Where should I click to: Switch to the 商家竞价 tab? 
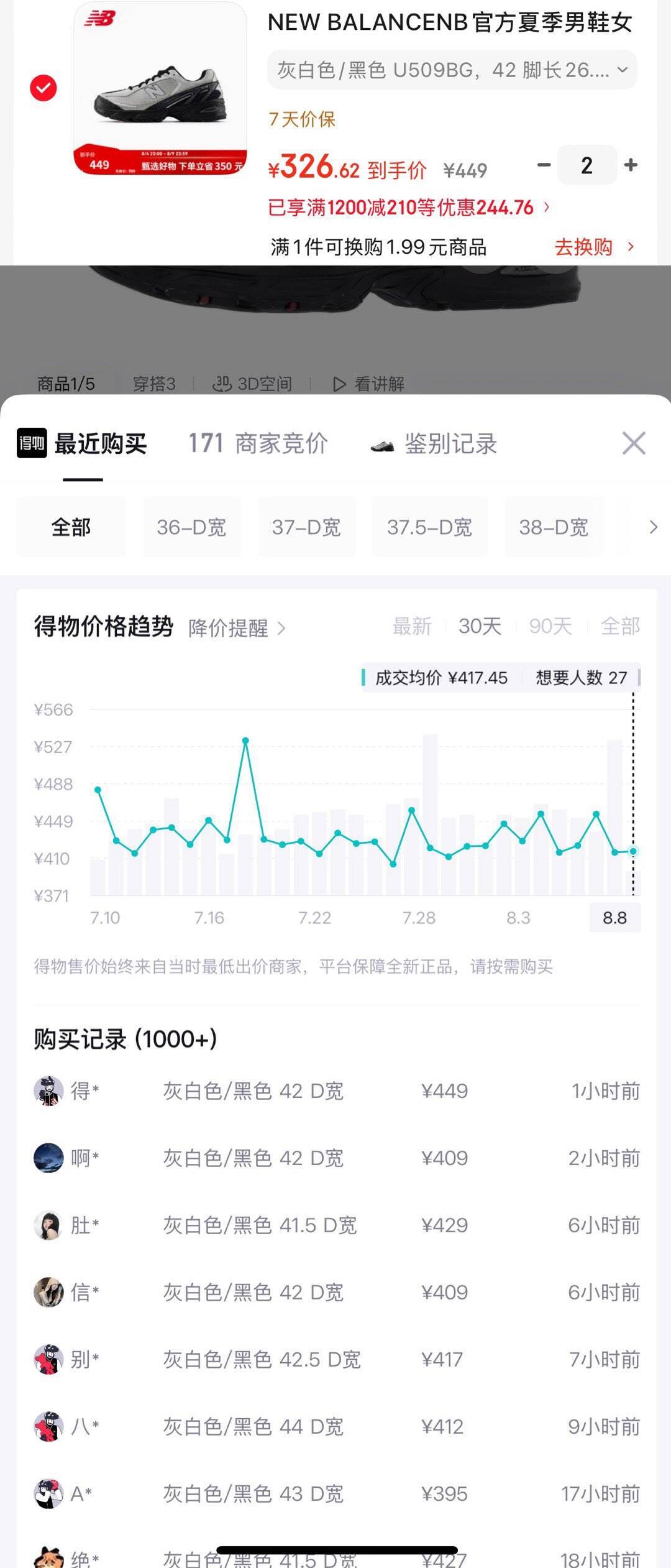(258, 443)
